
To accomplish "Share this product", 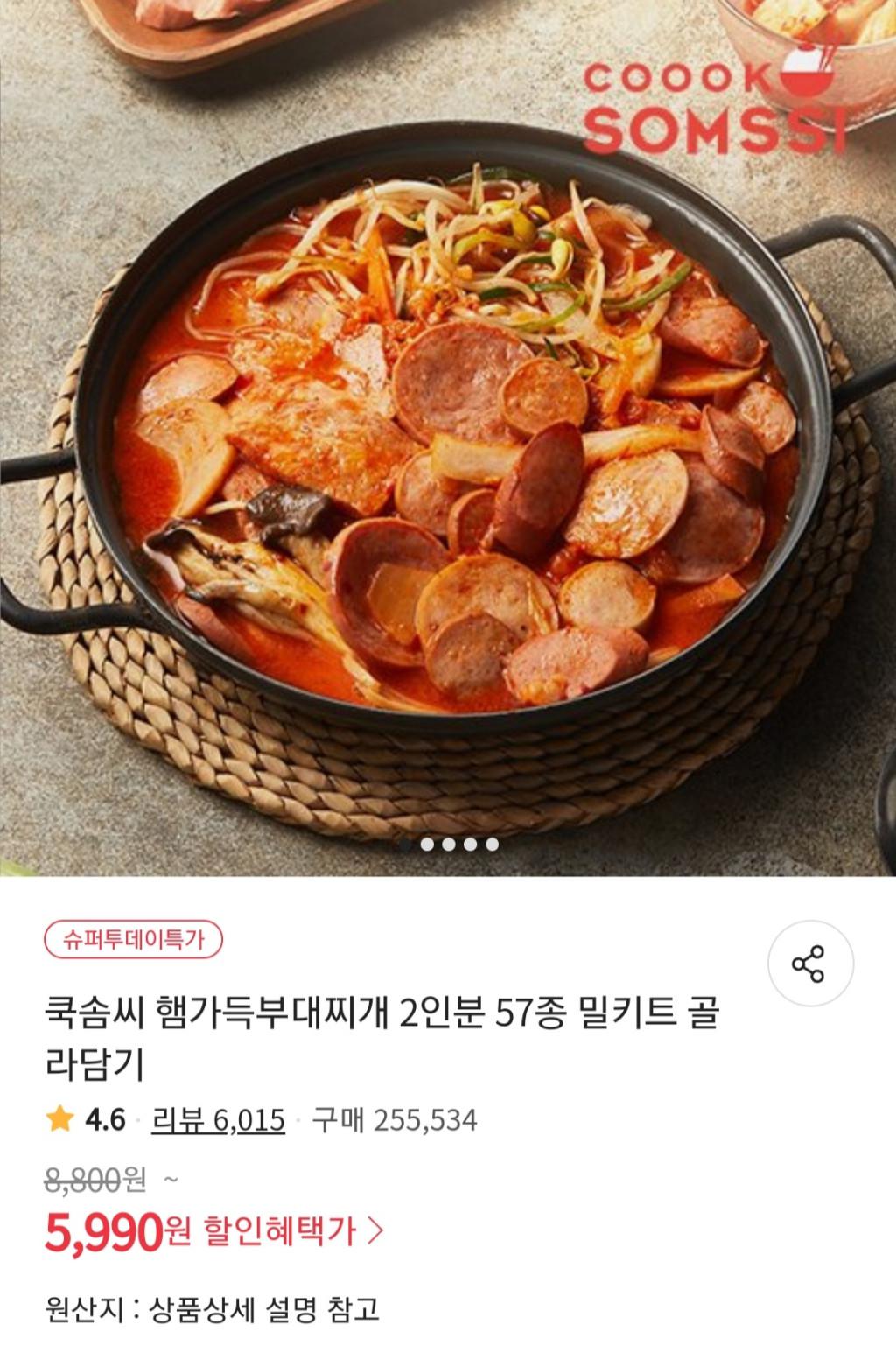I will click(808, 964).
